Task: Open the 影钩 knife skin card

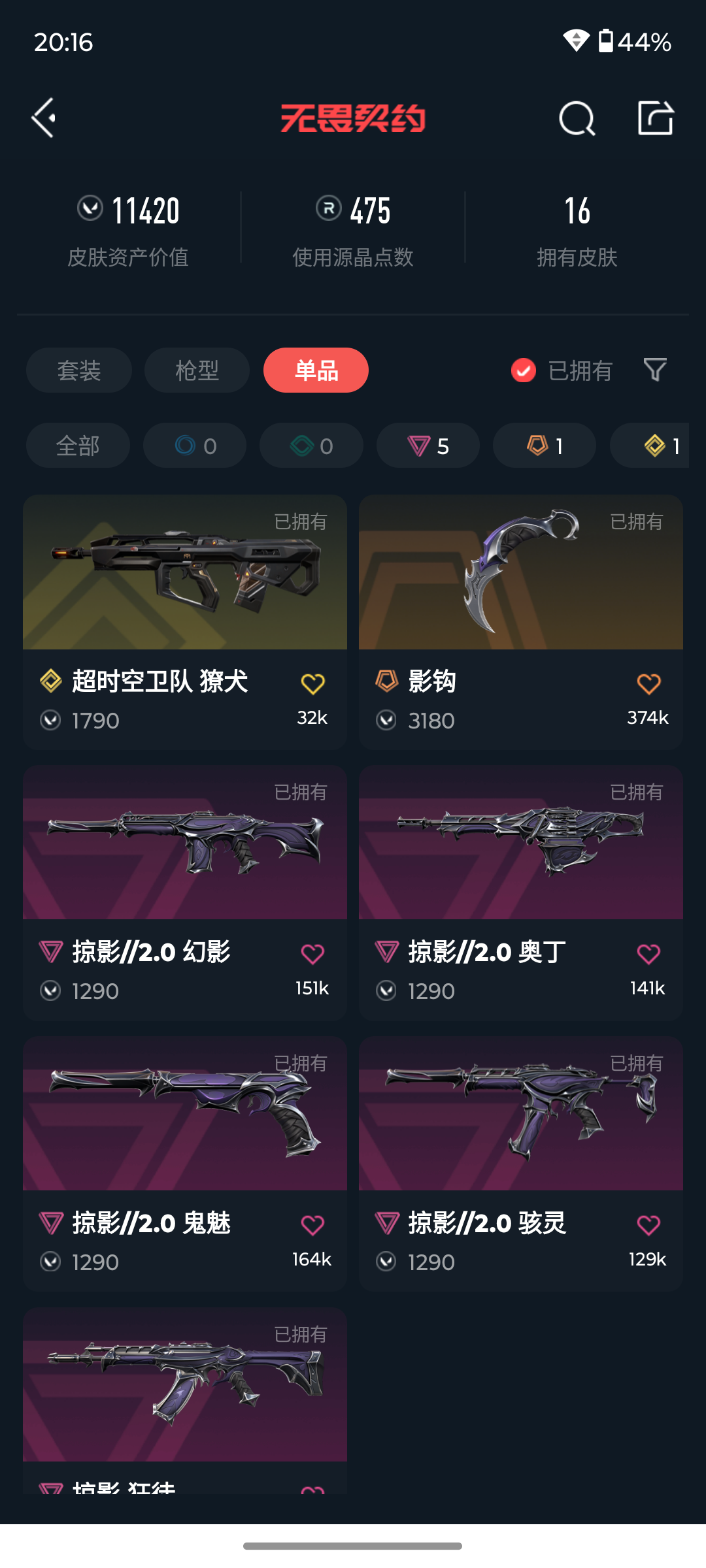Action: pyautogui.click(x=521, y=621)
